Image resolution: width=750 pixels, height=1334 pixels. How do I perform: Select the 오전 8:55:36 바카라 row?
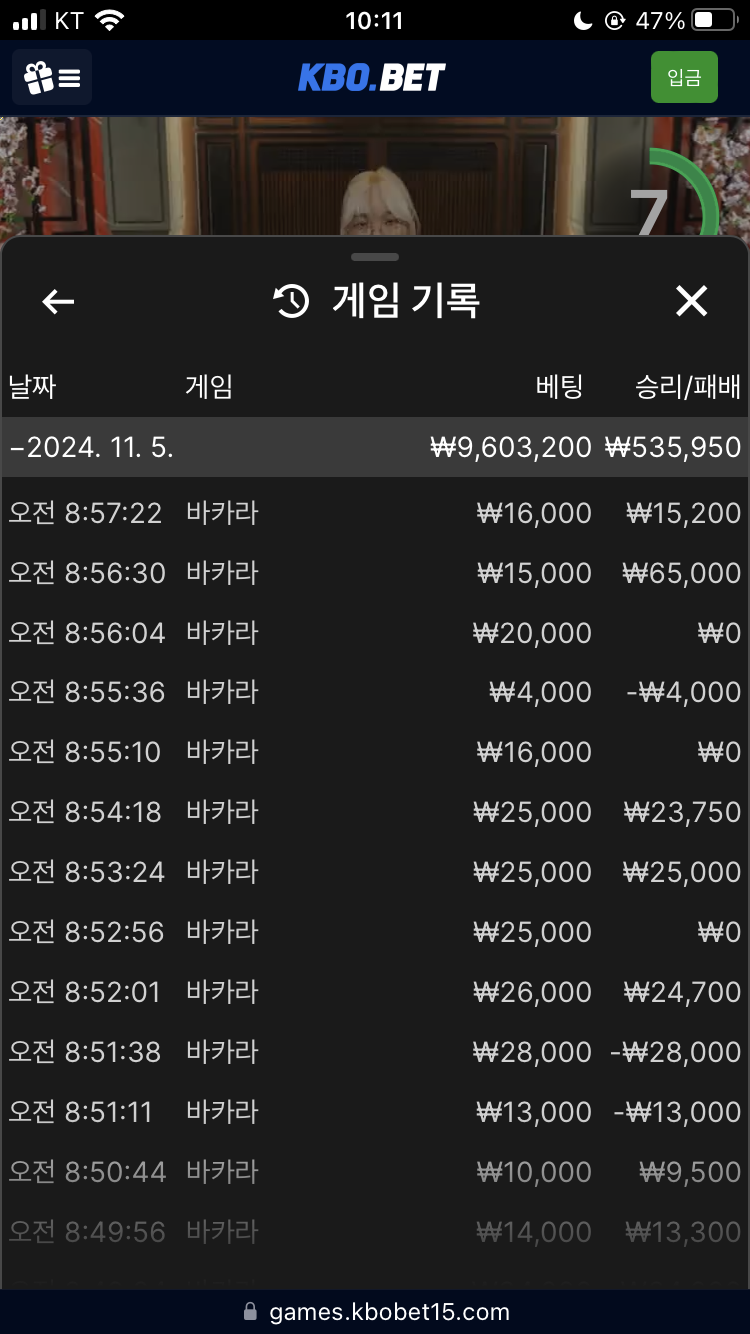pos(375,692)
